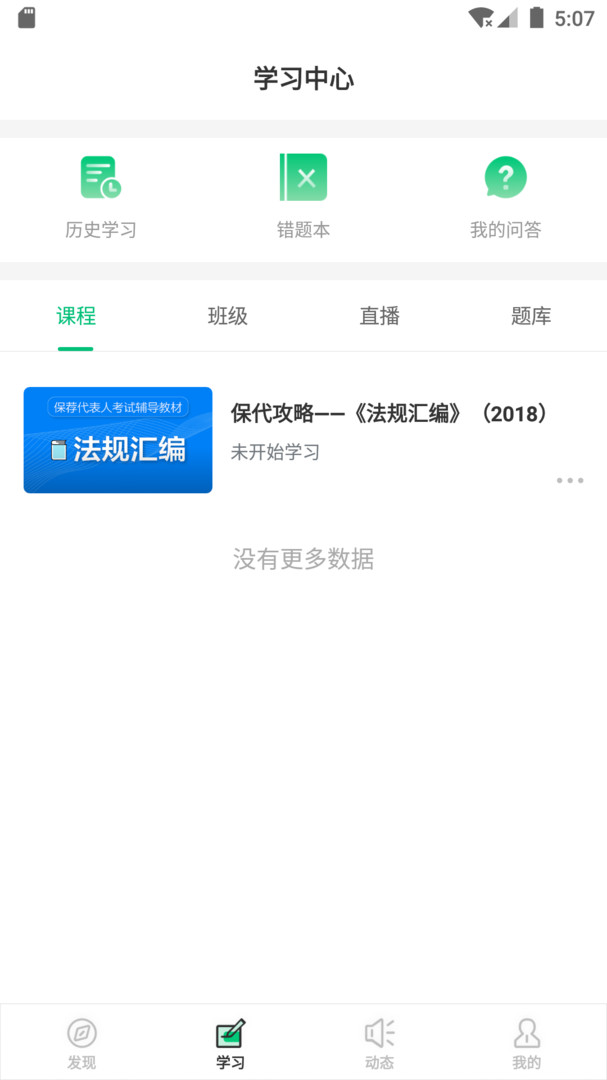
Task: Go to the 发现 bottom tab
Action: click(x=81, y=1043)
